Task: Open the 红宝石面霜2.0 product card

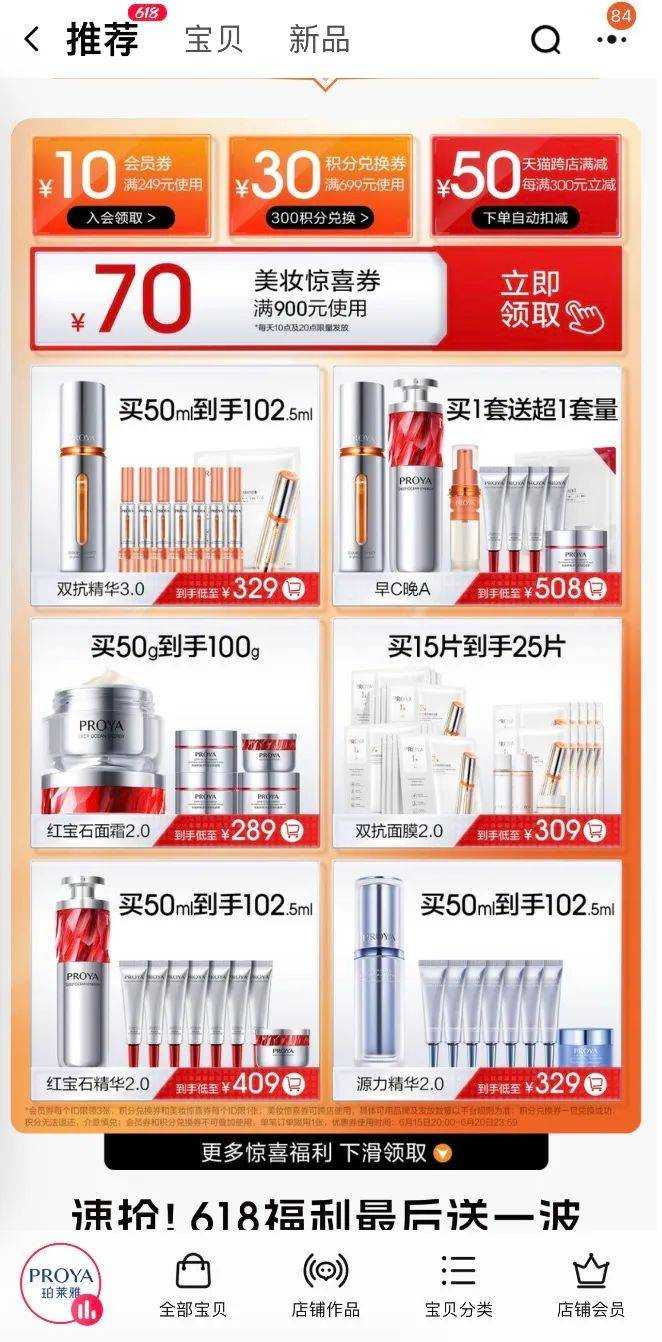Action: (x=176, y=732)
